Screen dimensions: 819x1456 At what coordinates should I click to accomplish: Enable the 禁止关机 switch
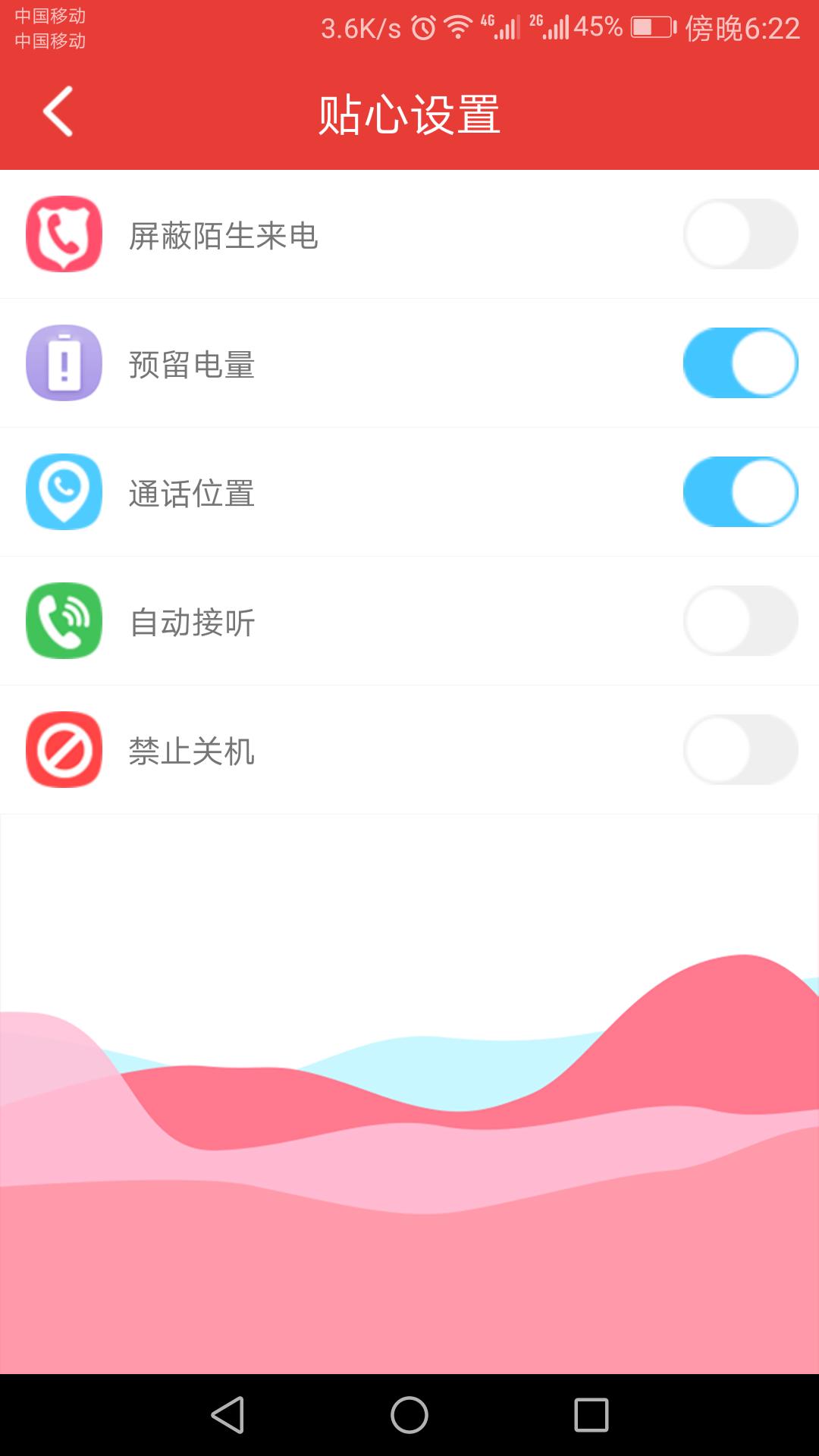click(740, 750)
